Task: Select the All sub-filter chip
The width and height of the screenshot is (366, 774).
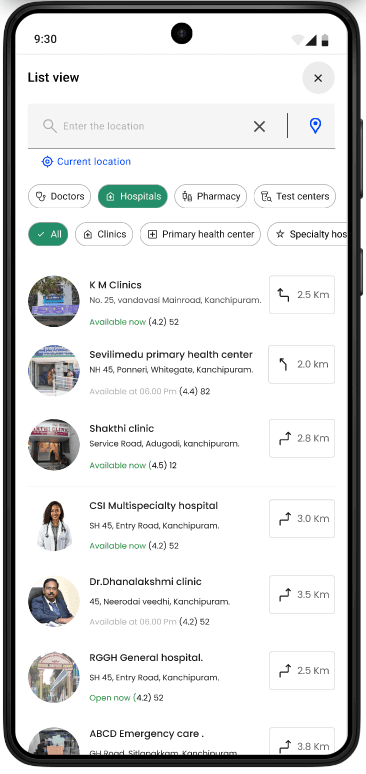Action: pos(48,234)
